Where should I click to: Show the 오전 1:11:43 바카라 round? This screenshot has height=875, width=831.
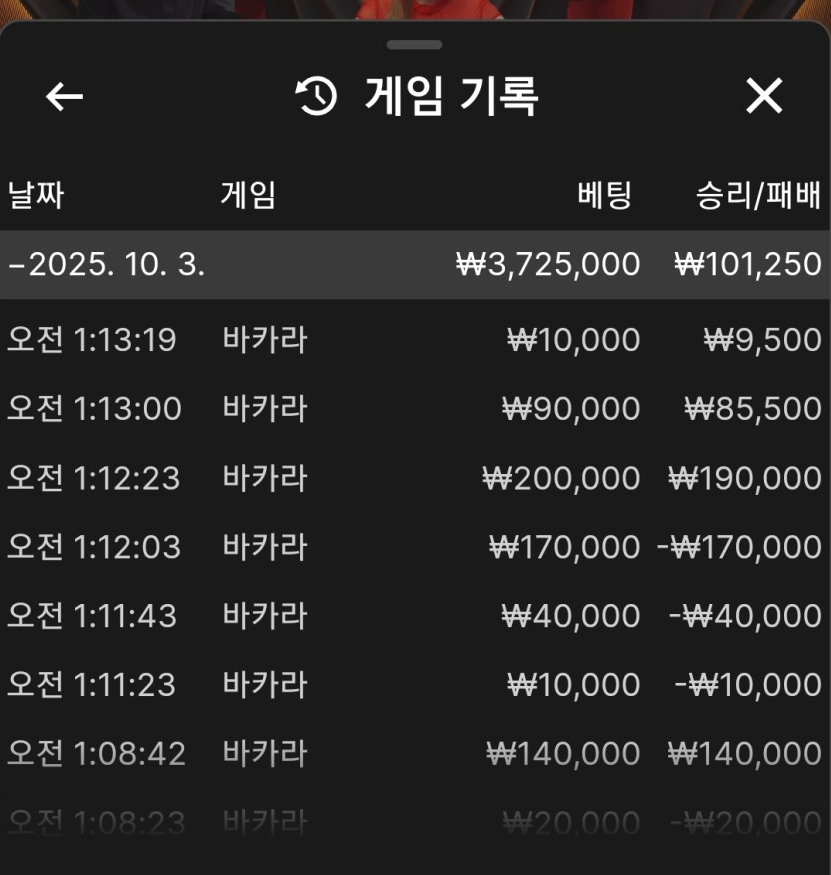pyautogui.click(x=415, y=616)
